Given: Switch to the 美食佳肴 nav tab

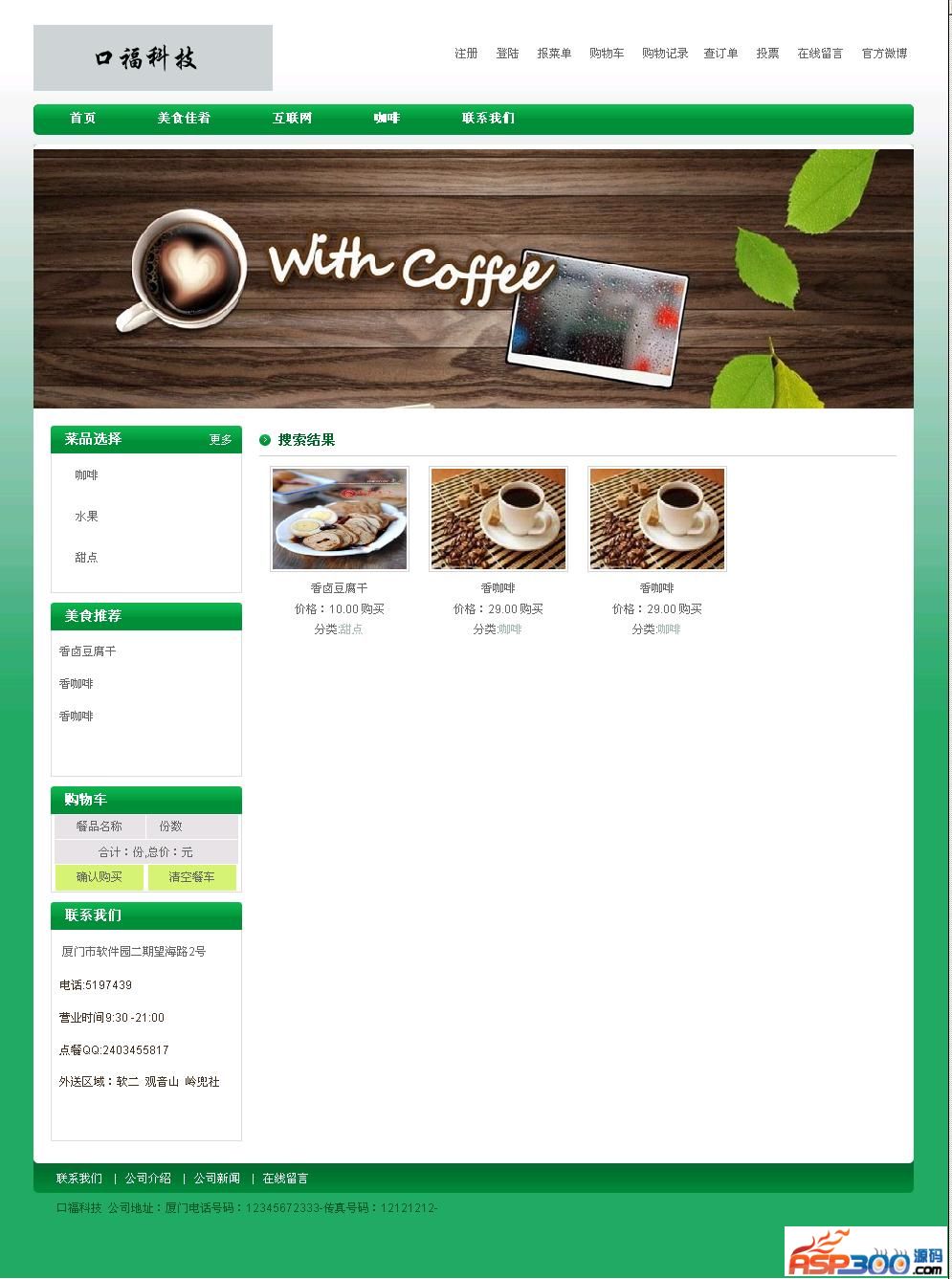Looking at the screenshot, I should tap(184, 119).
